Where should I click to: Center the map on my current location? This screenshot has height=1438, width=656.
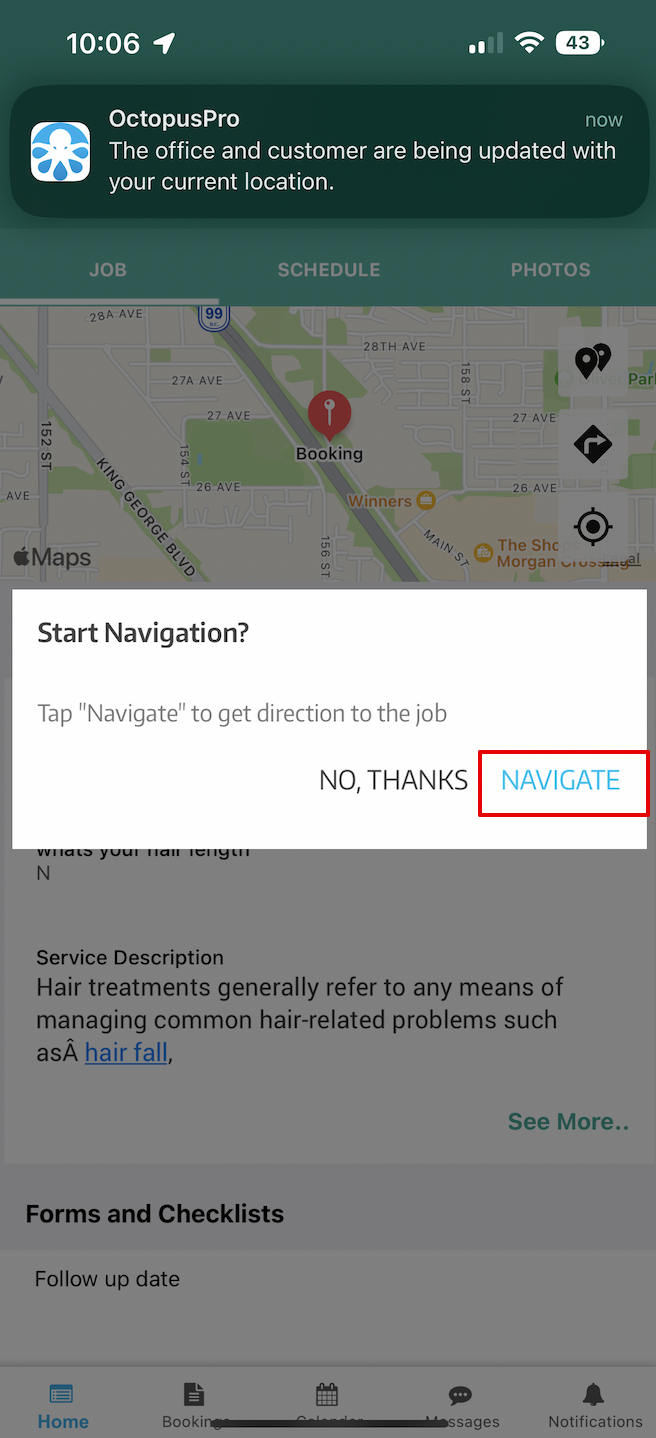593,526
